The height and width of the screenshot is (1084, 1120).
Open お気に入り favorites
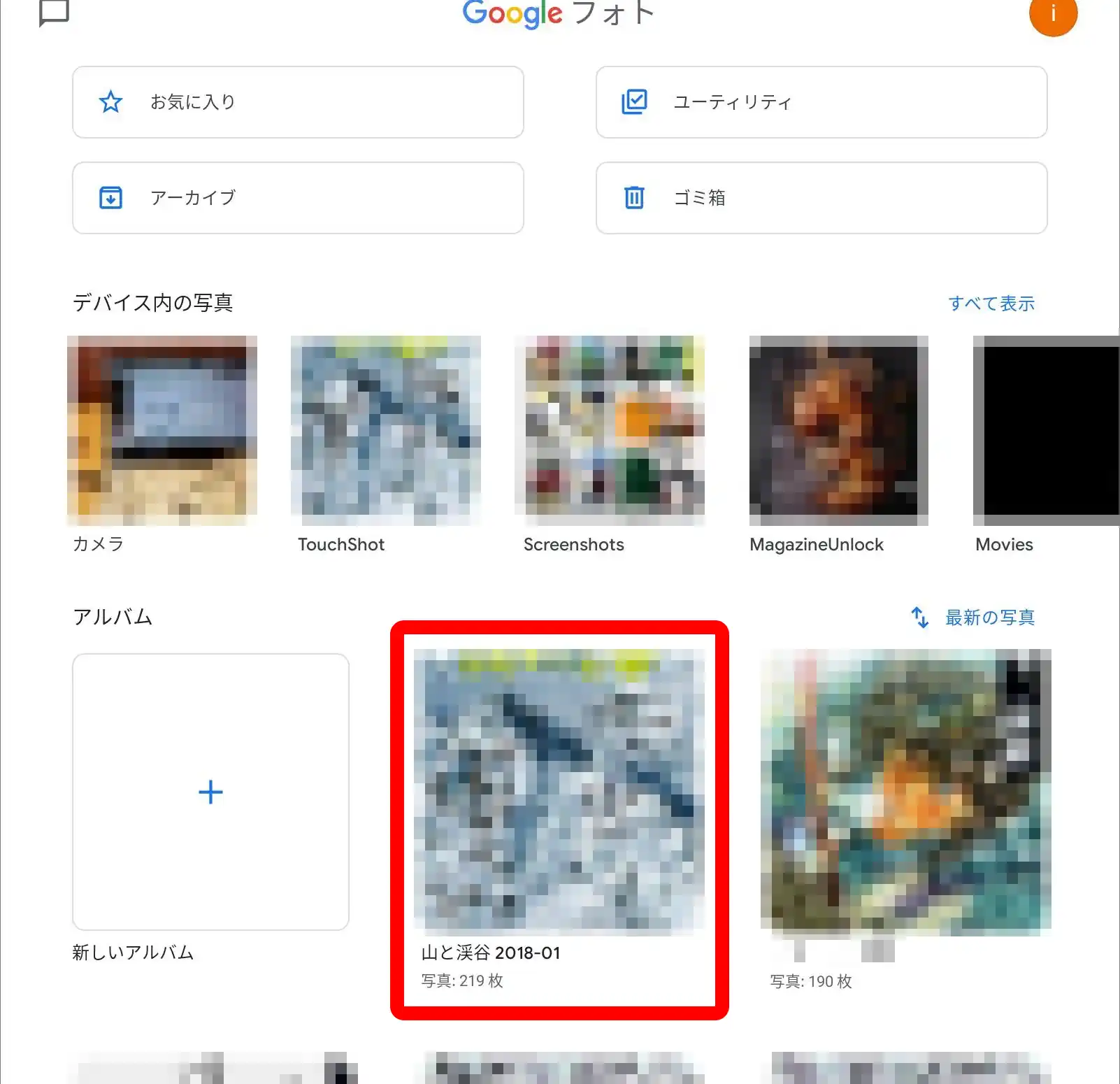(x=298, y=102)
